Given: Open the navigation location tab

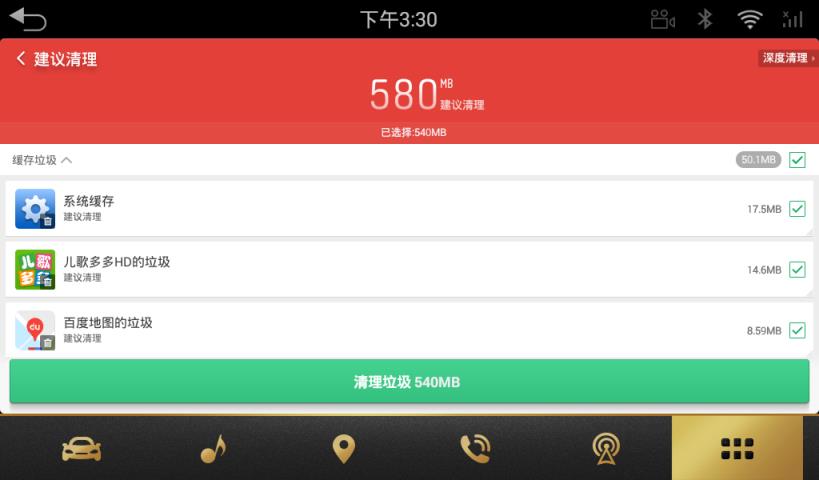Looking at the screenshot, I should (343, 449).
